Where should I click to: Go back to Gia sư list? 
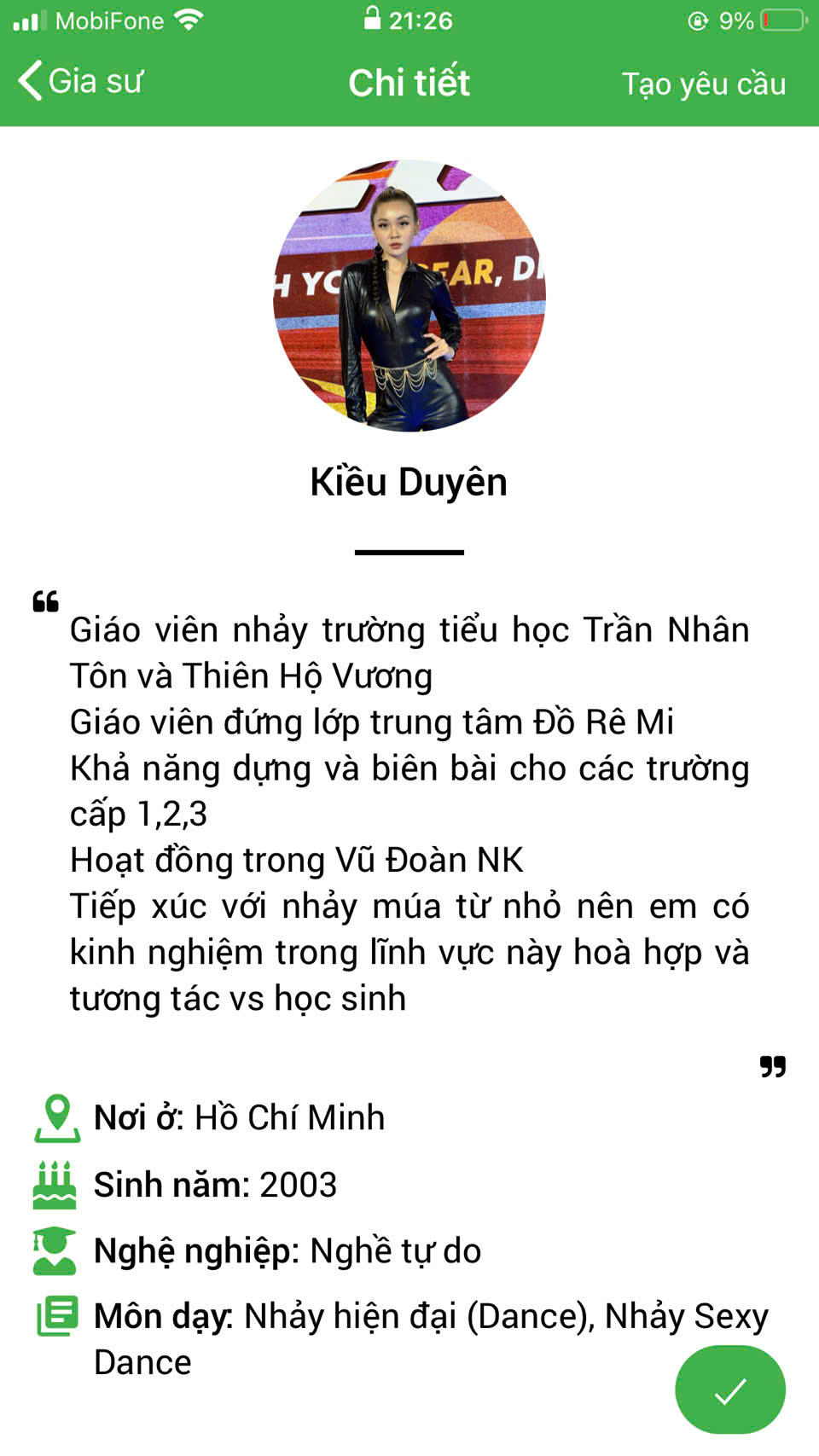click(79, 82)
